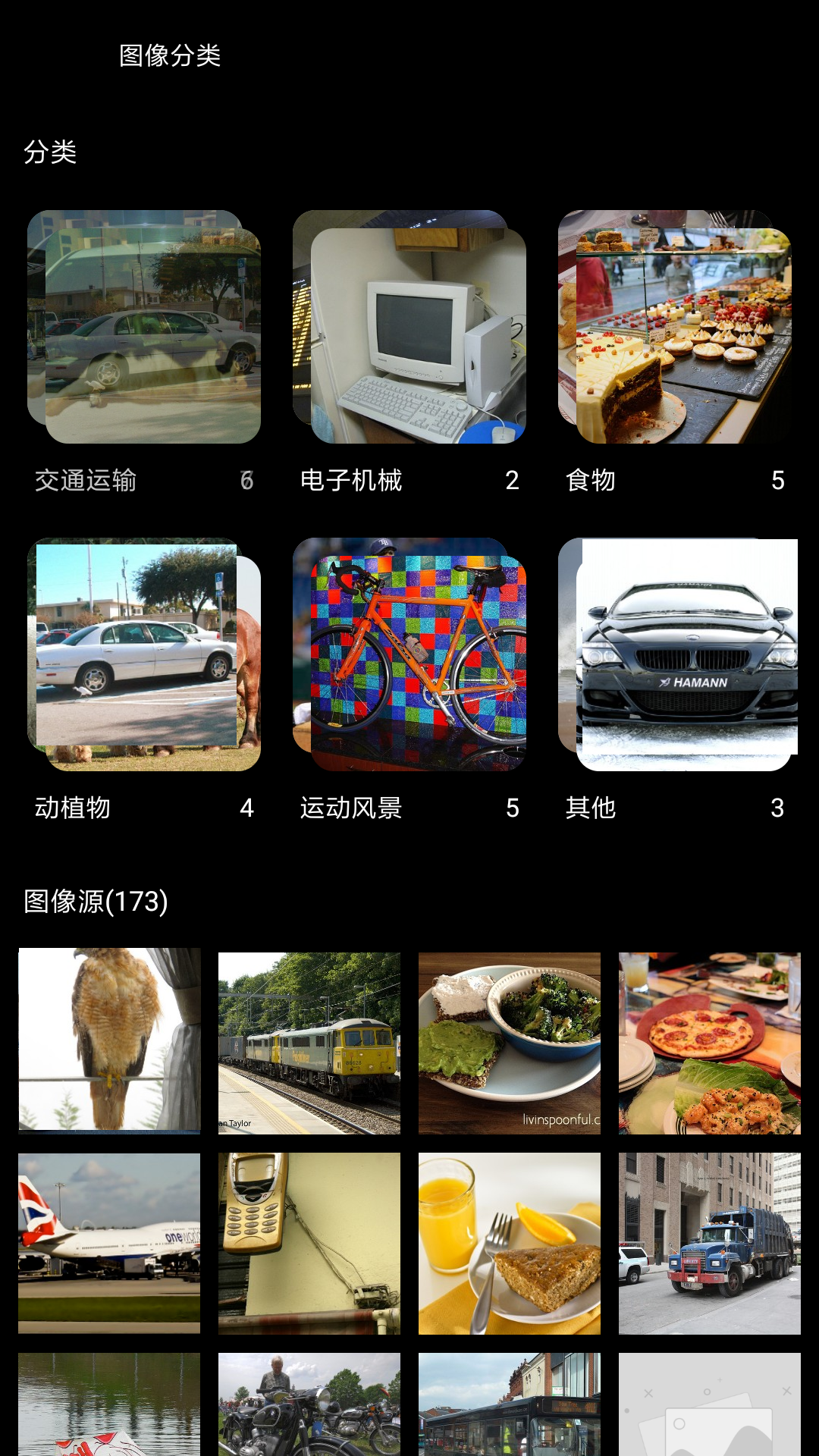The image size is (819, 1456).
Task: View the yellow train photo
Action: coord(309,1043)
